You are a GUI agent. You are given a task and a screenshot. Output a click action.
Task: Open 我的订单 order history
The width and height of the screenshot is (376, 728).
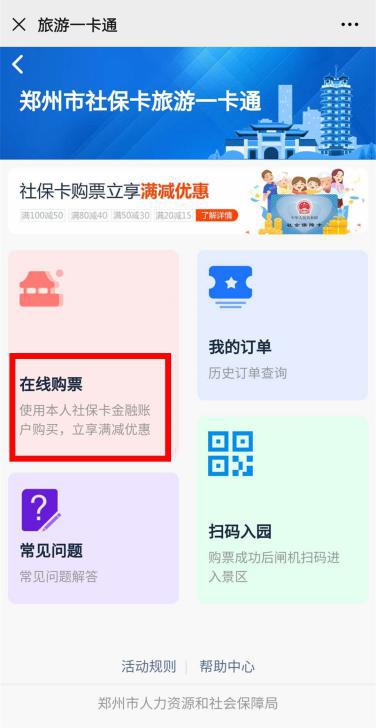(x=283, y=325)
